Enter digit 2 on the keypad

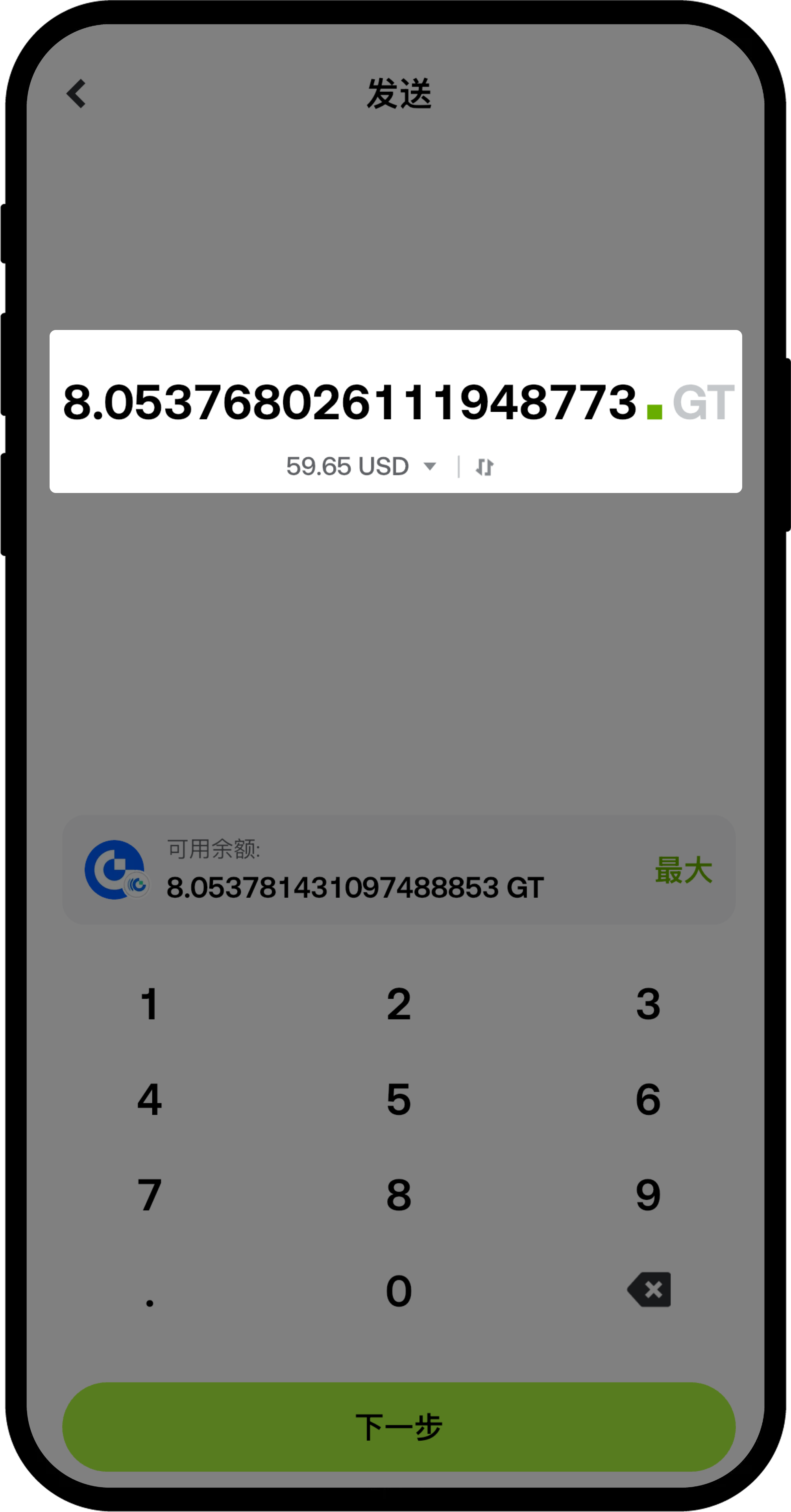point(399,1004)
